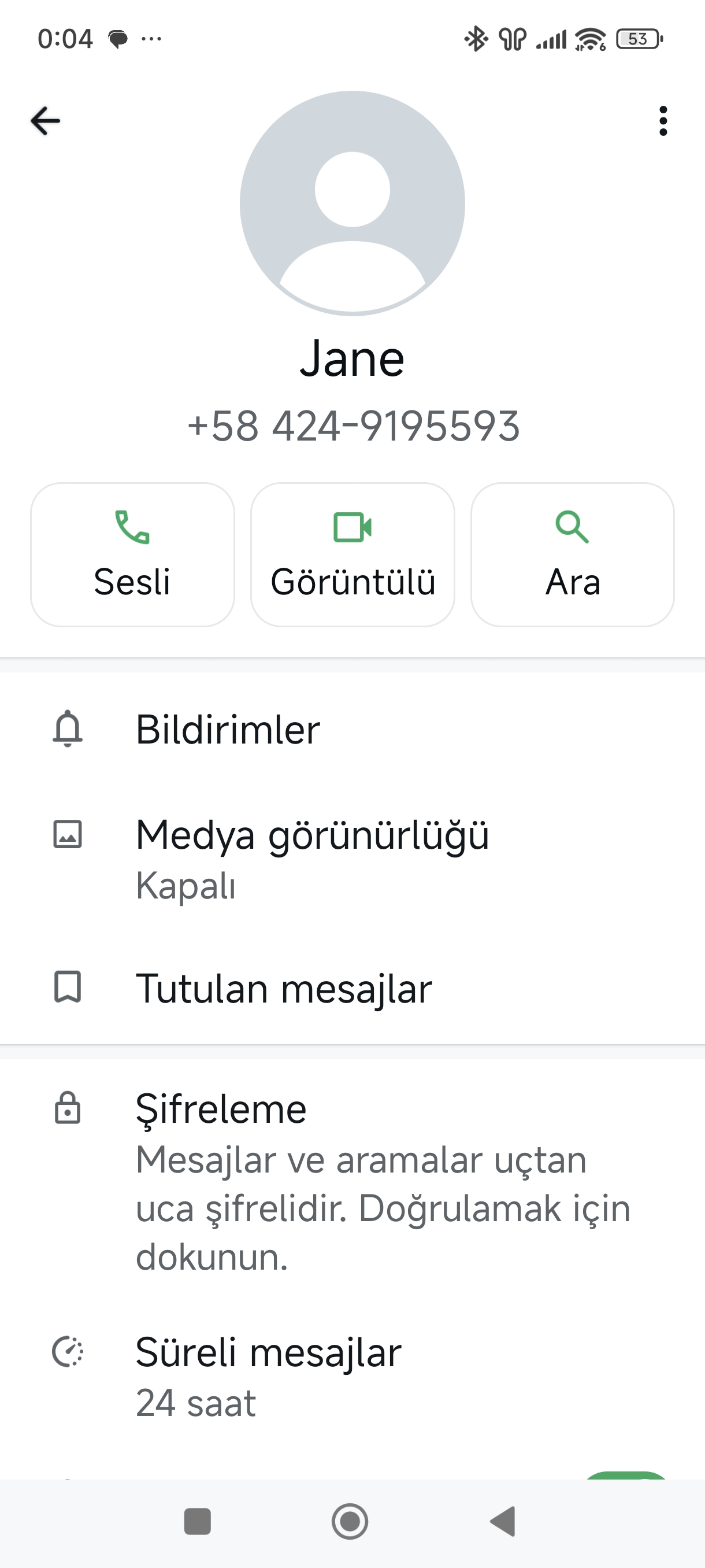Search in chat with Ara button
This screenshot has width=705, height=1568.
pyautogui.click(x=573, y=554)
